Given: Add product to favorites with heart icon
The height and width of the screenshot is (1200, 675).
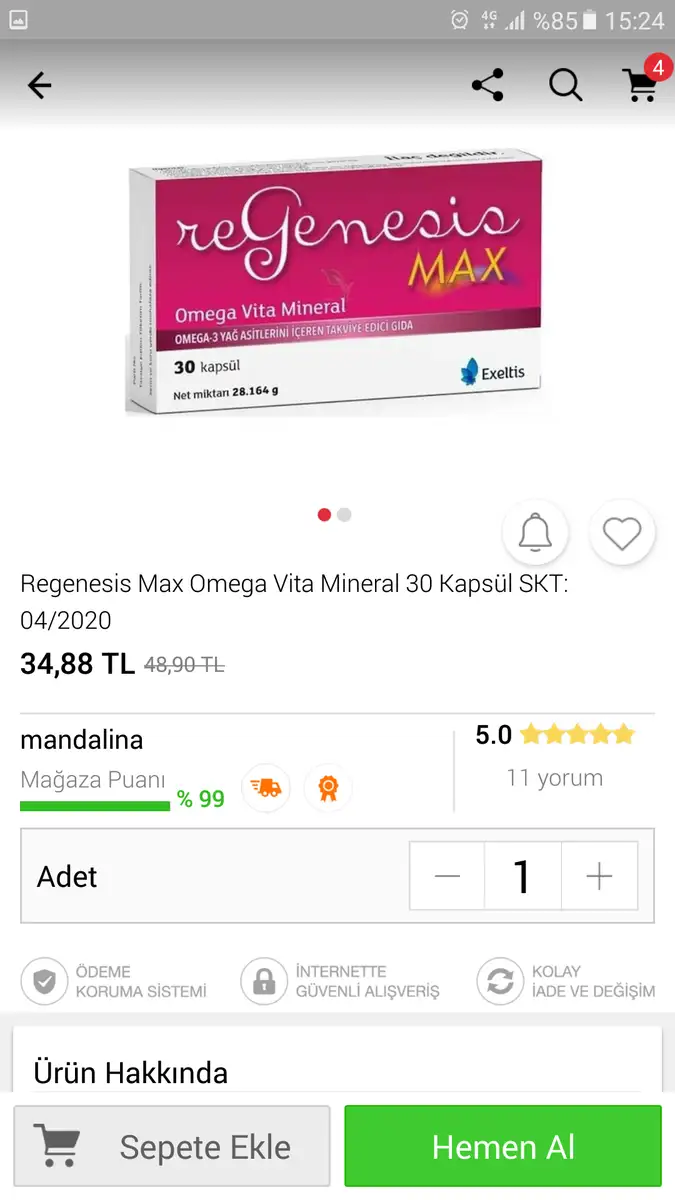Looking at the screenshot, I should tap(622, 533).
